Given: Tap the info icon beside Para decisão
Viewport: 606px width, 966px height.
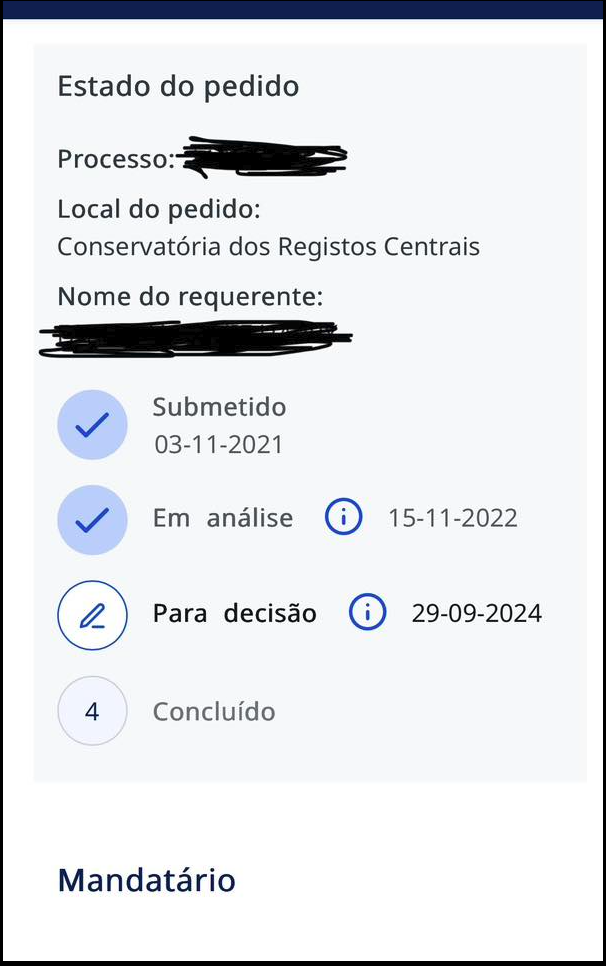Looking at the screenshot, I should point(367,613).
